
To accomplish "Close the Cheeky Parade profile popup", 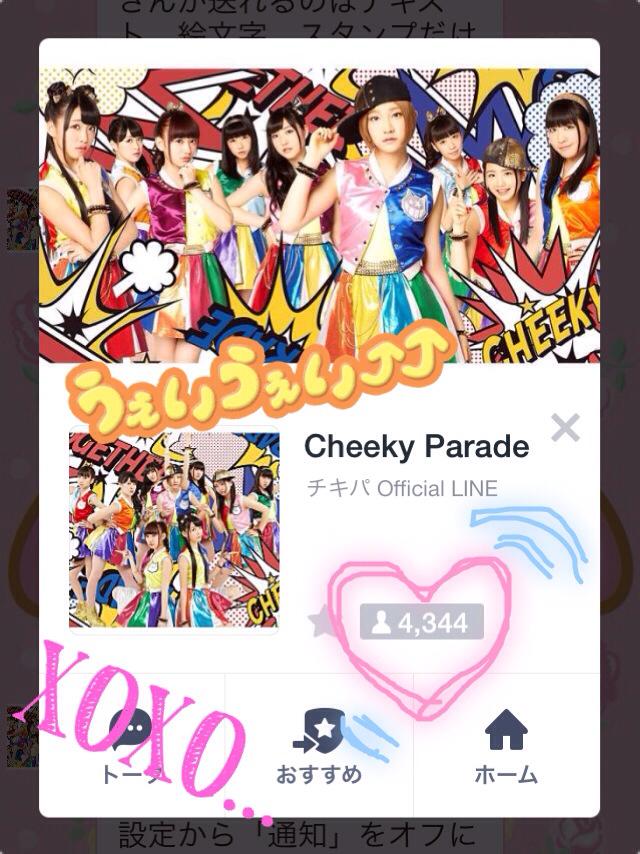I will (565, 428).
